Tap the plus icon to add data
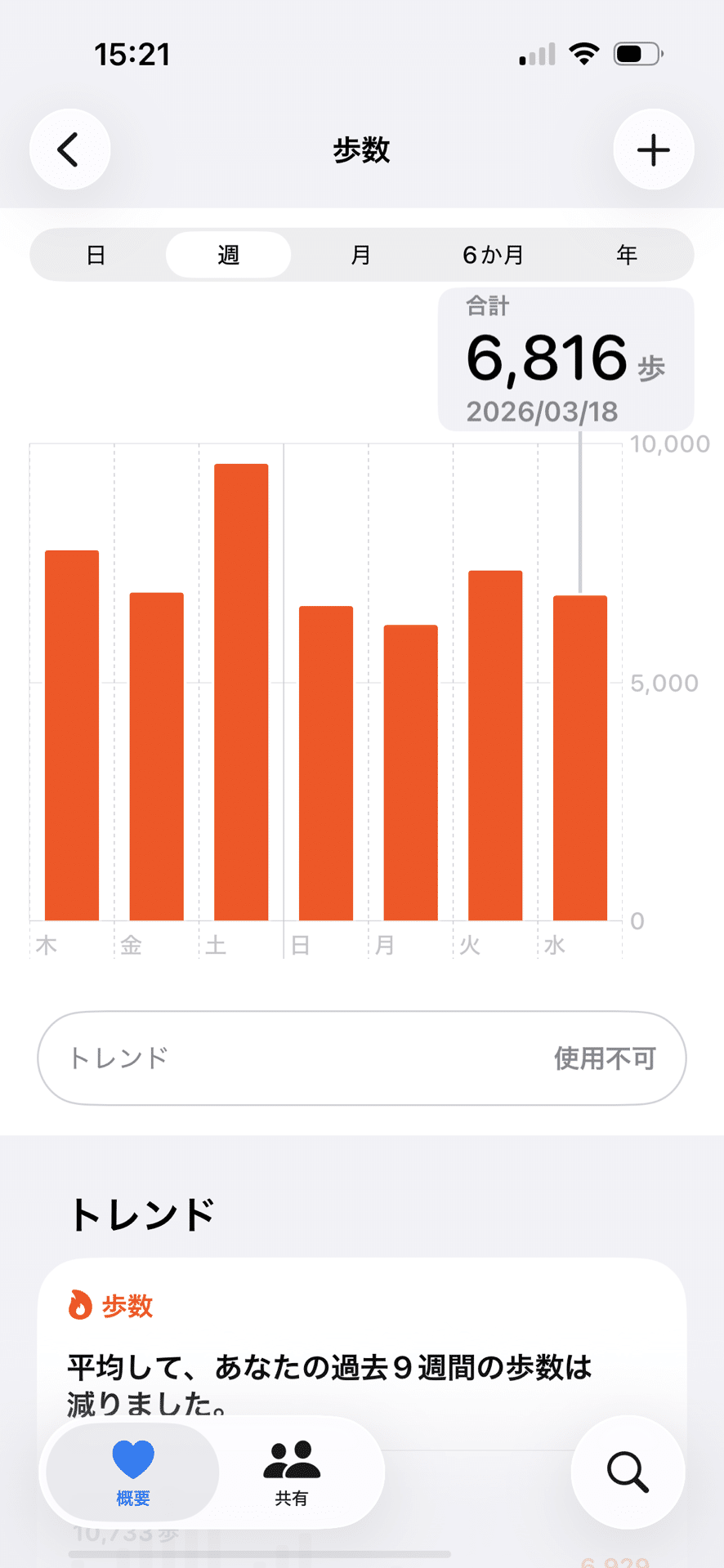This screenshot has width=724, height=1568. 653,149
